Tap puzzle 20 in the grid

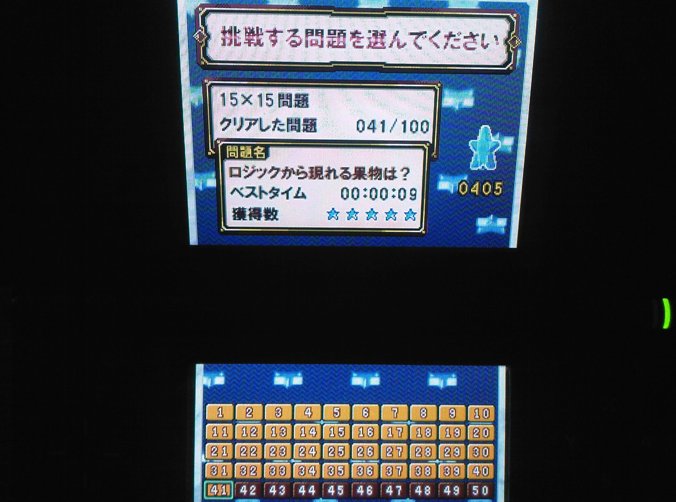(480, 433)
